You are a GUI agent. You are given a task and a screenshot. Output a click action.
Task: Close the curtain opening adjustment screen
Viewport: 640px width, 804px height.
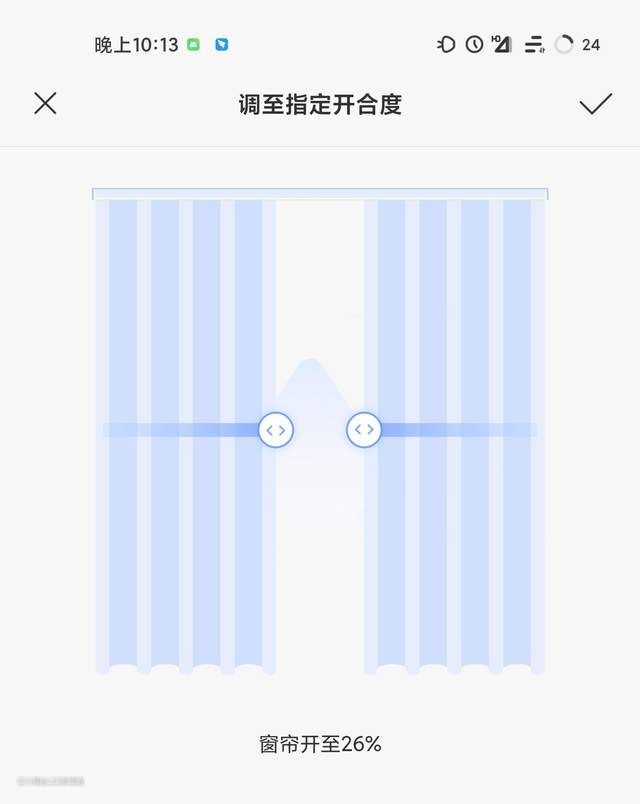pyautogui.click(x=45, y=103)
